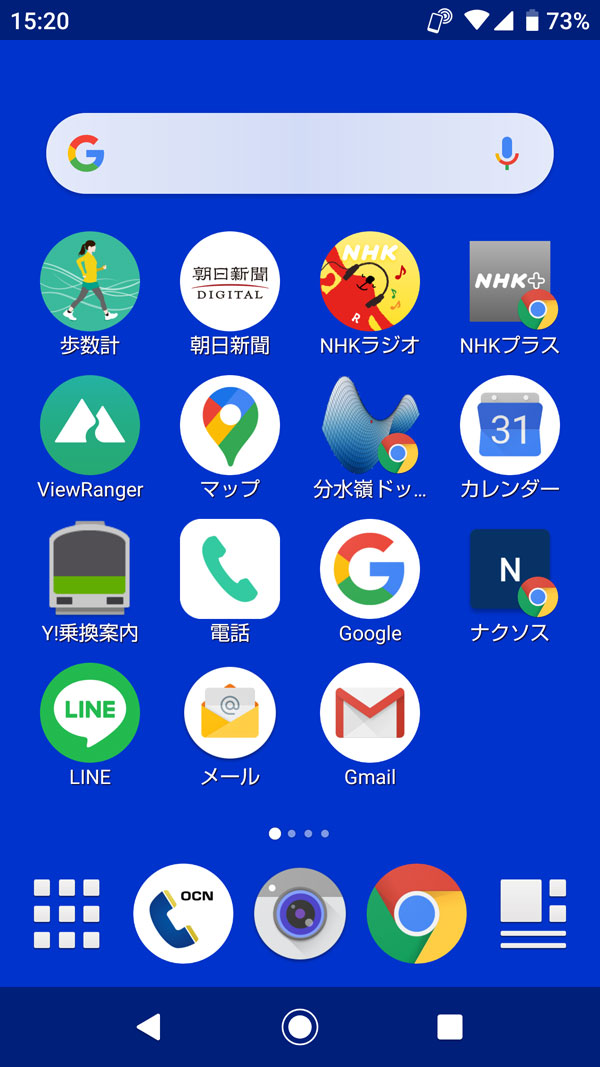
Task: Launch the camera from the dock
Action: pos(300,913)
